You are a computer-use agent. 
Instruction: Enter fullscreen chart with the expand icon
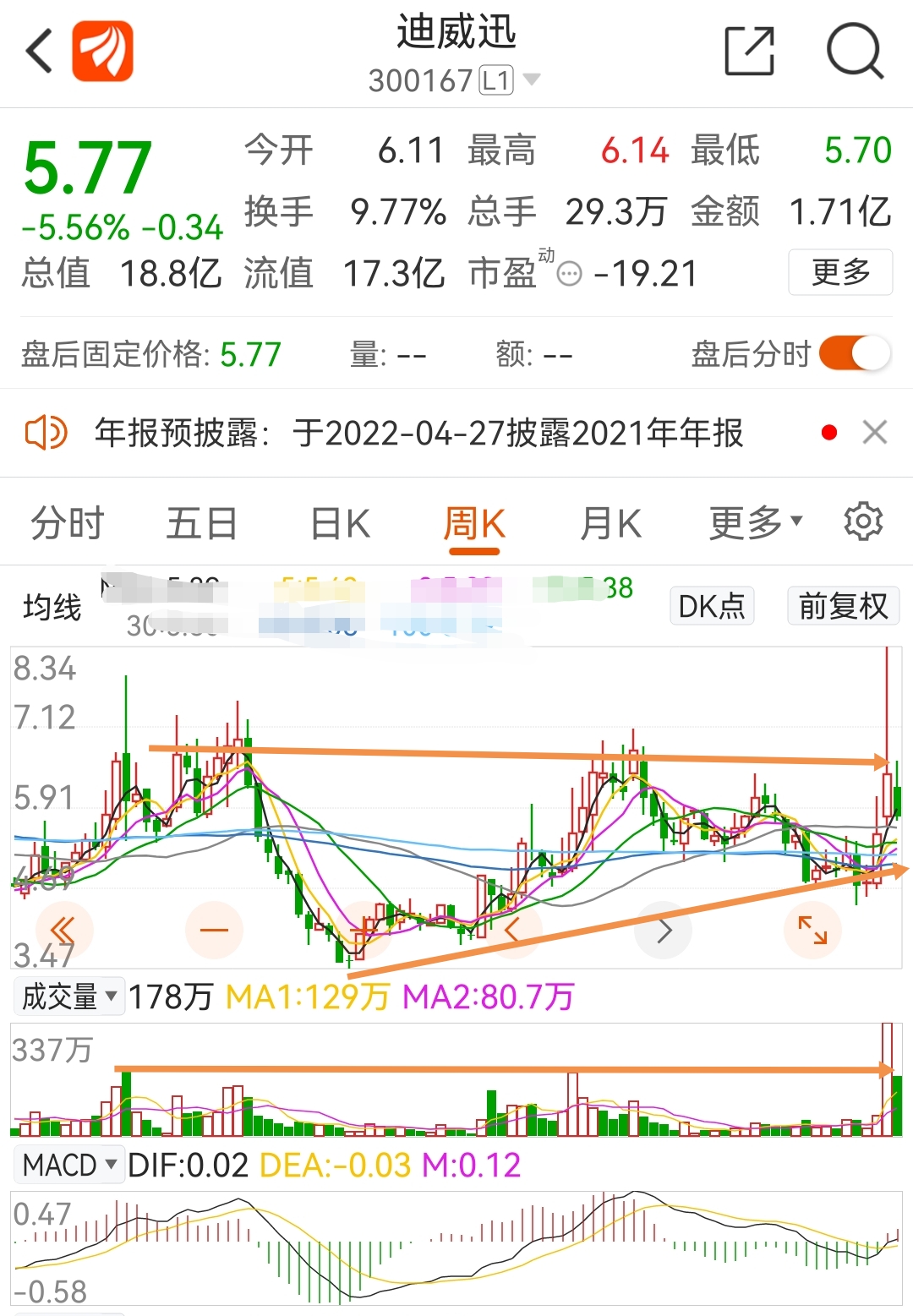(812, 930)
